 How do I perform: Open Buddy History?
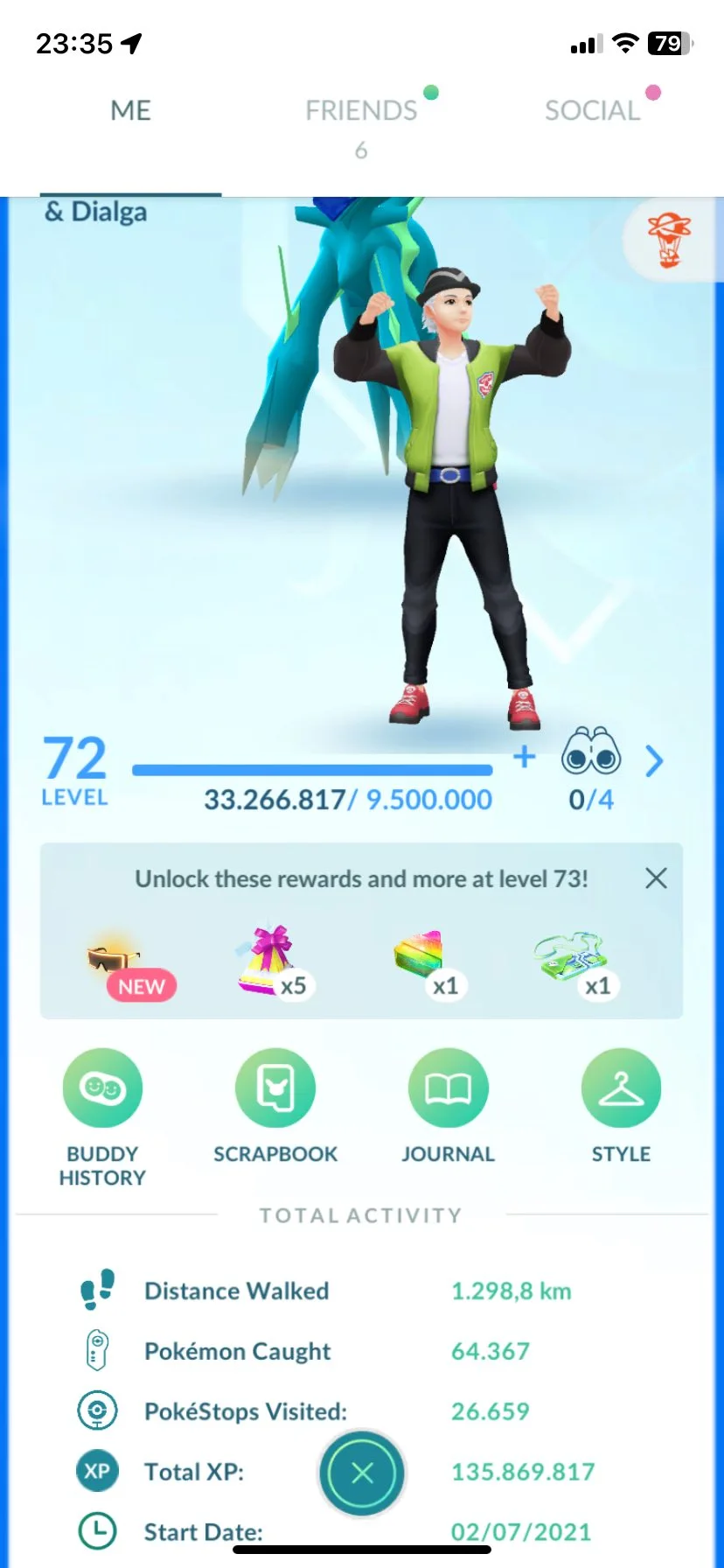point(102,1088)
